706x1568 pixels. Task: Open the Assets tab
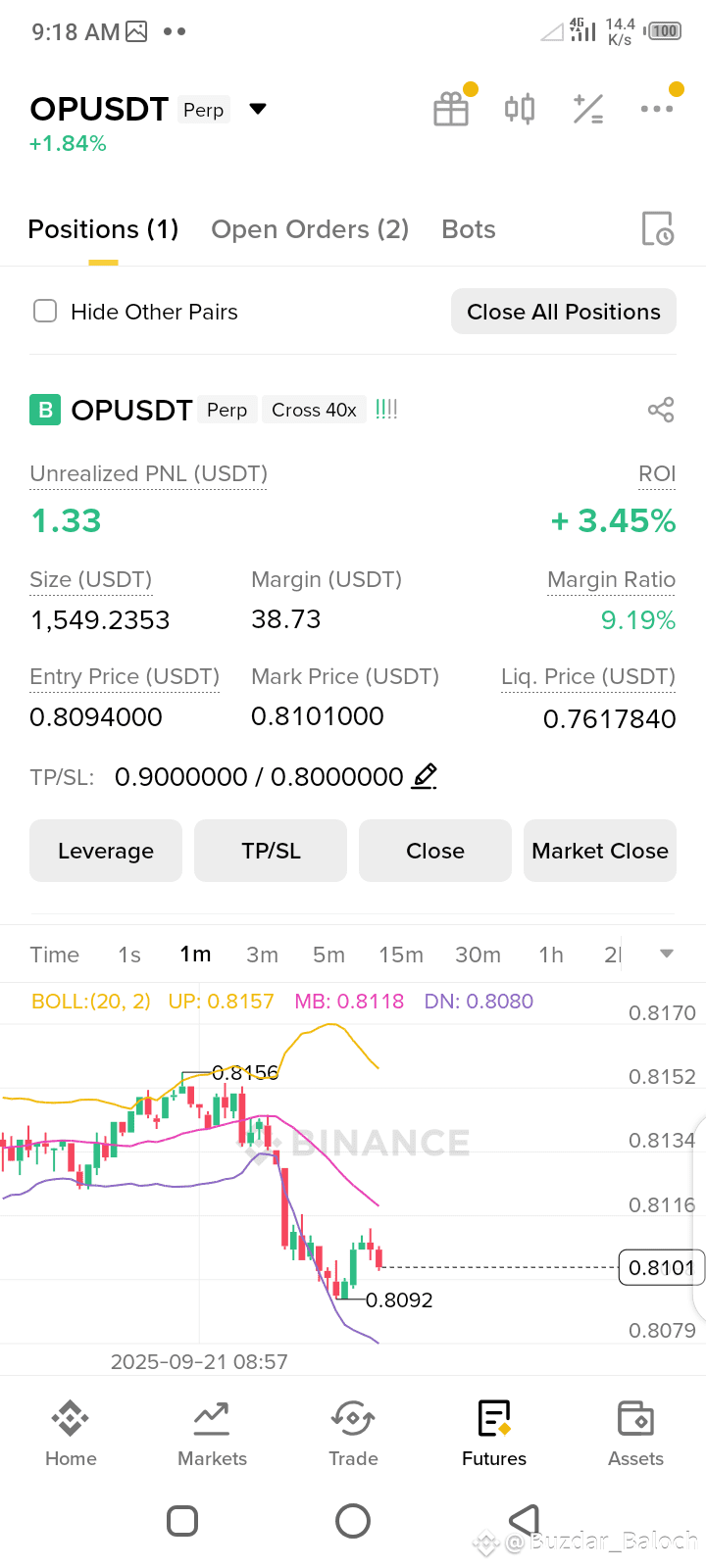(635, 1434)
